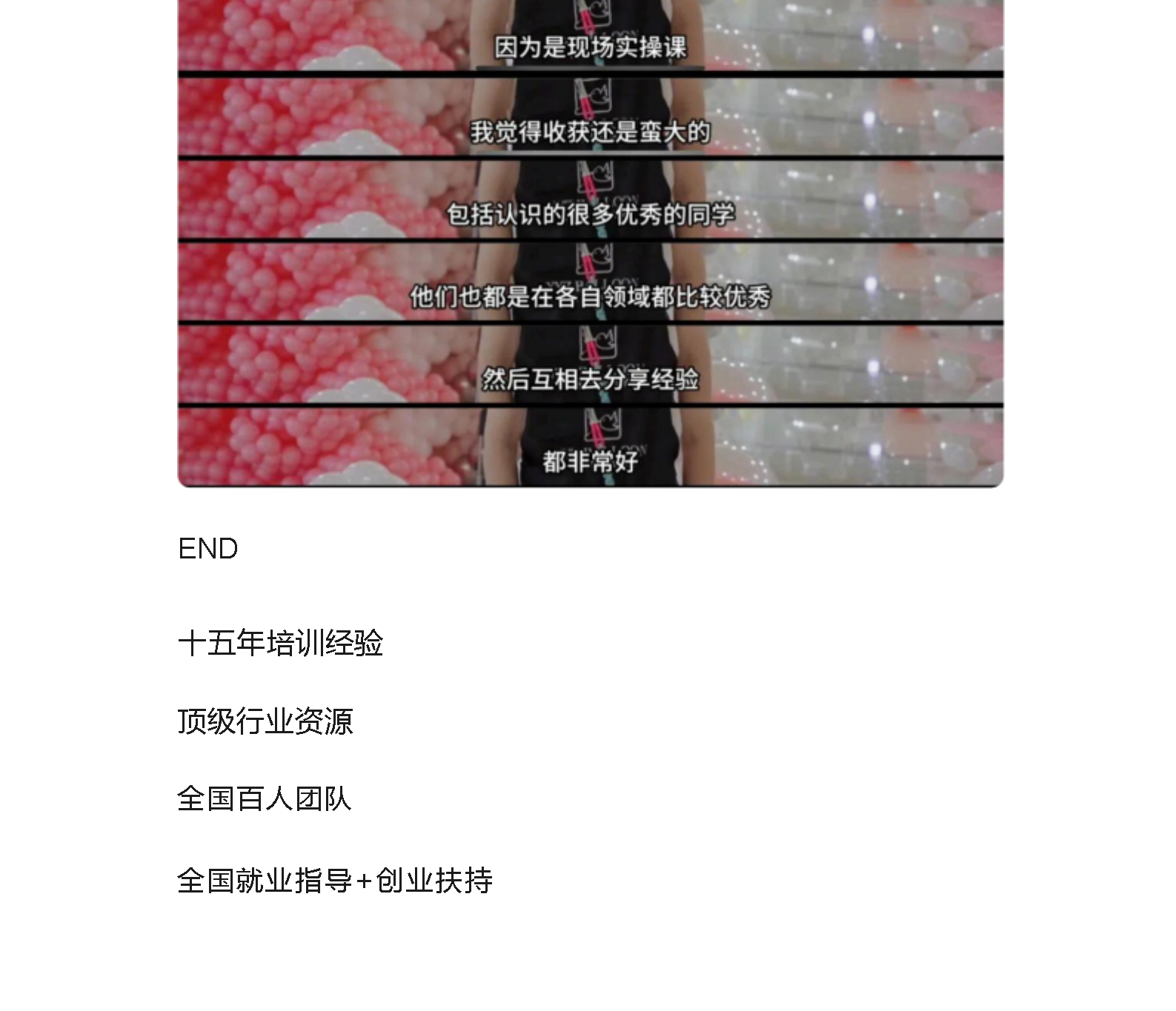
Task: Open the subtitled video screenshot image
Action: [x=590, y=243]
